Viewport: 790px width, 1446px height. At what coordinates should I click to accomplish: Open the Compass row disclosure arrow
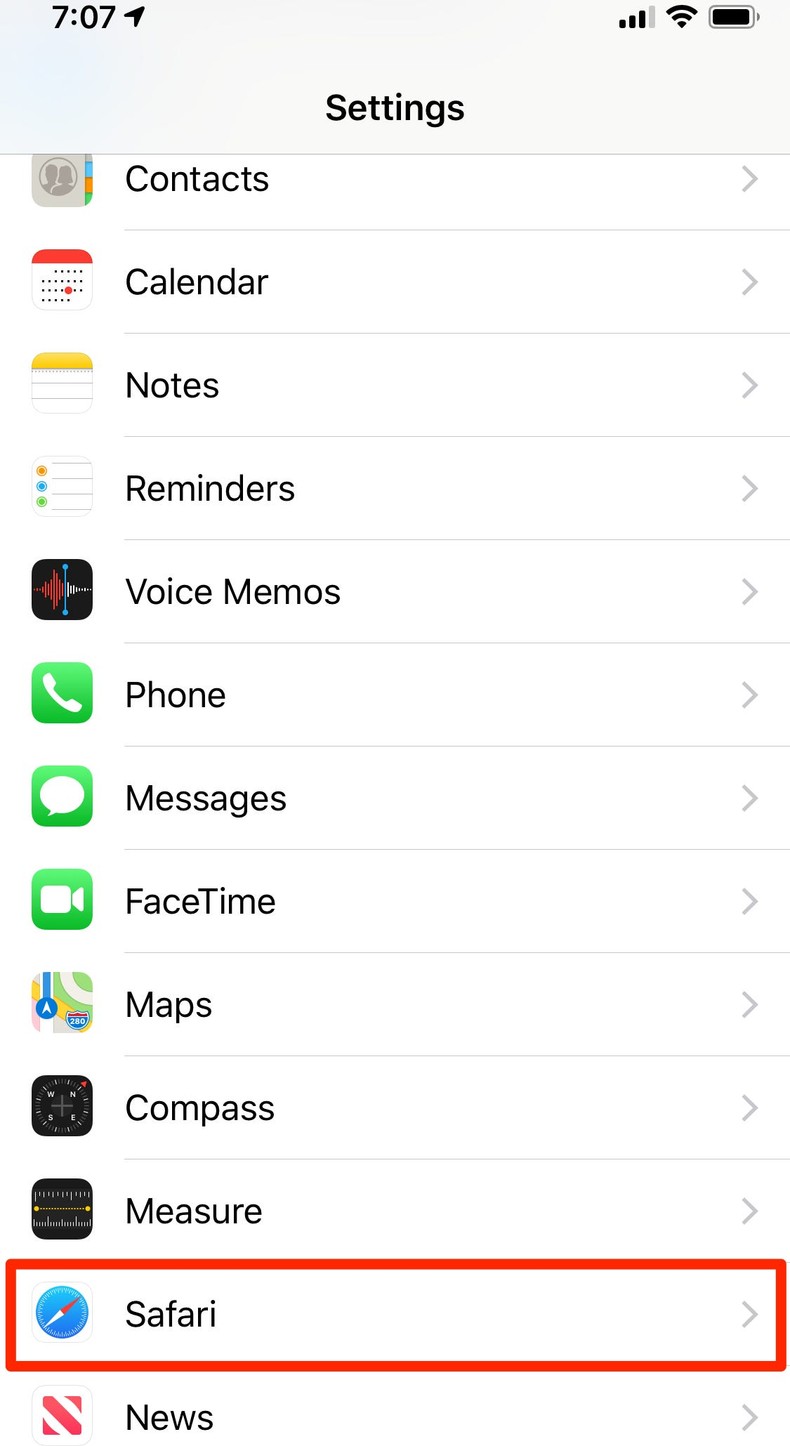(x=749, y=1107)
